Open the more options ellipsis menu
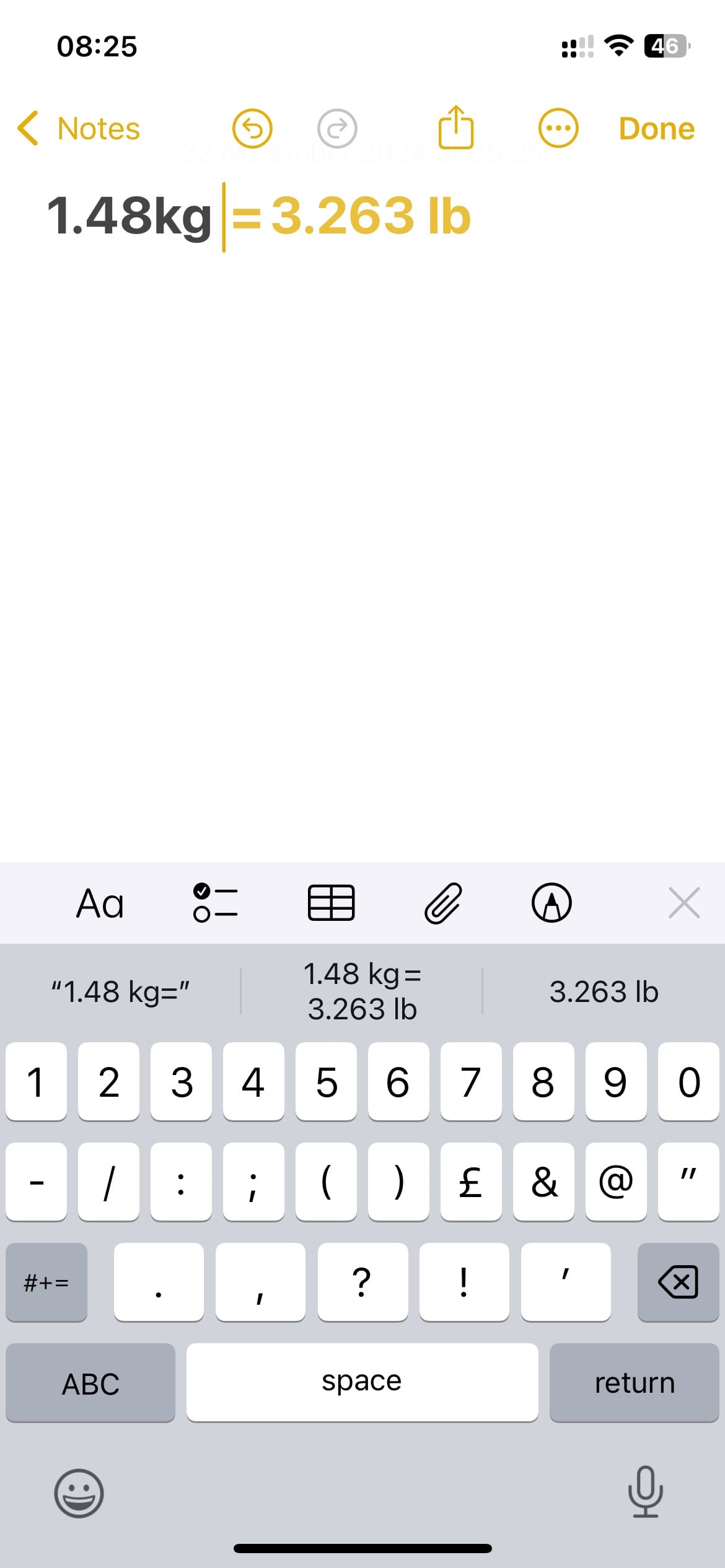The image size is (725, 1568). point(558,129)
